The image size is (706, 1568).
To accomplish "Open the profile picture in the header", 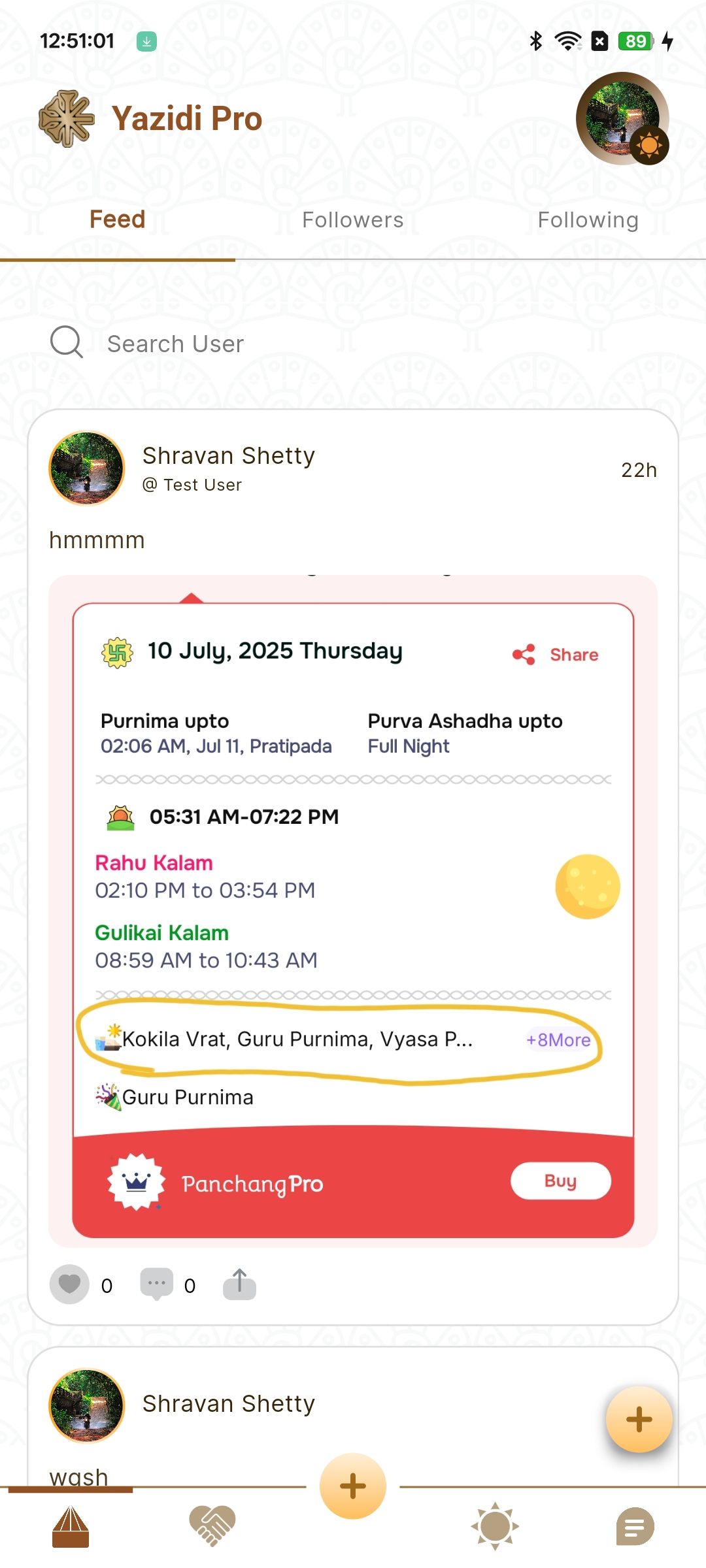I will (622, 118).
